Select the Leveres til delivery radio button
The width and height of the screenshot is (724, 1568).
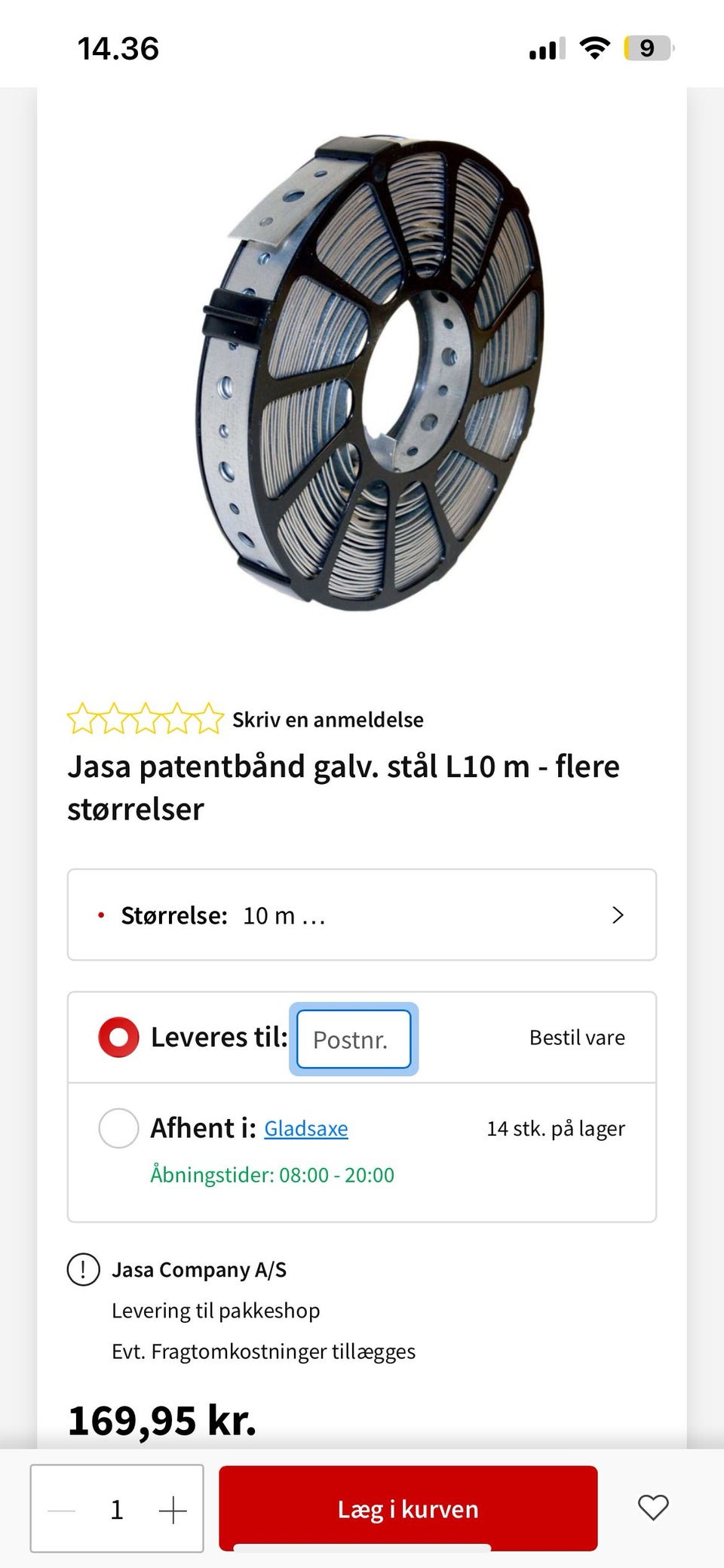[118, 1037]
